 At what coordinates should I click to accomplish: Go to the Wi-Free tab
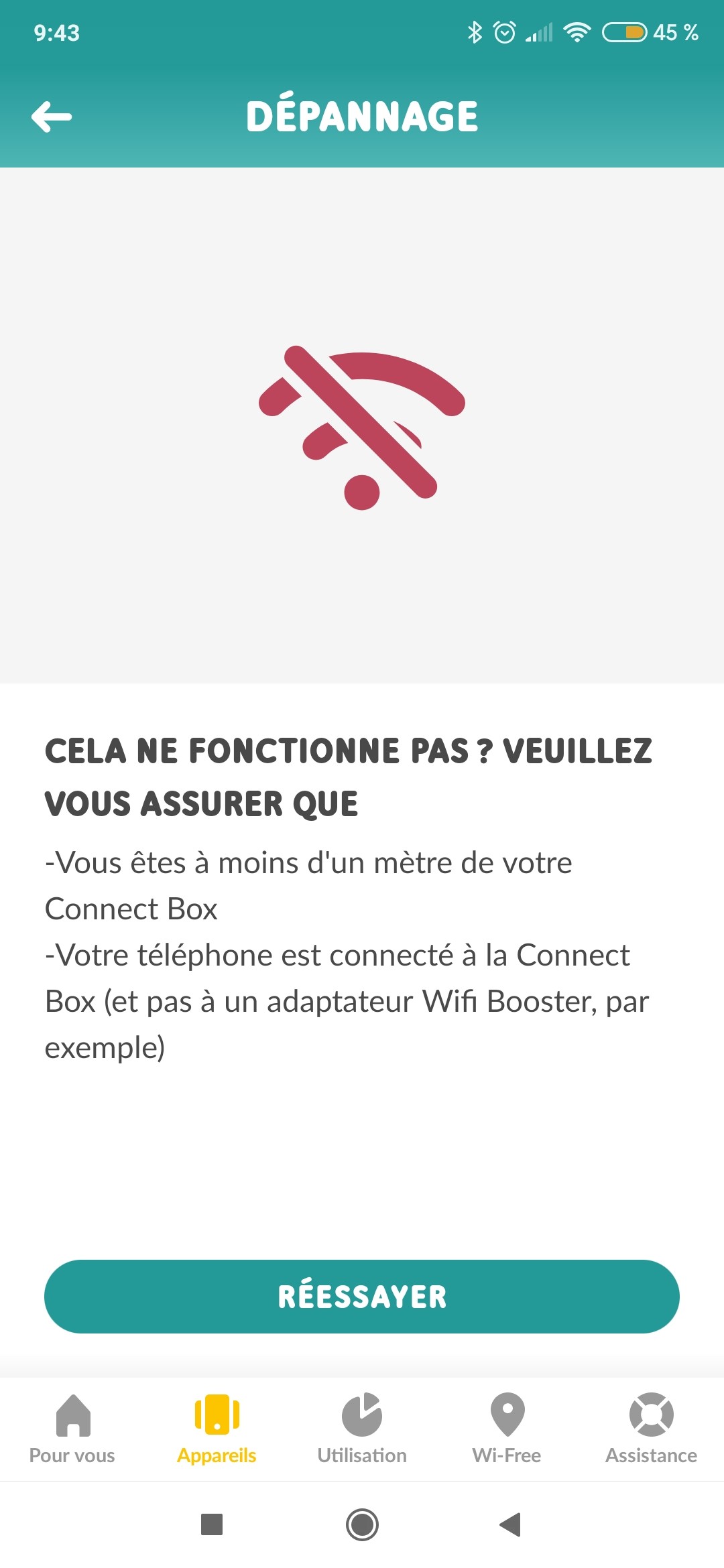[x=507, y=1429]
